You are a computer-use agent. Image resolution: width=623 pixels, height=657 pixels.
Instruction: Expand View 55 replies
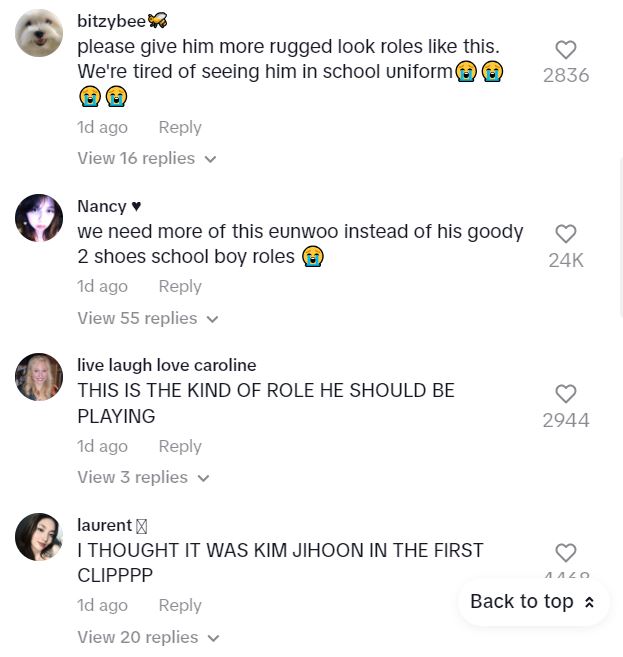pos(147,318)
